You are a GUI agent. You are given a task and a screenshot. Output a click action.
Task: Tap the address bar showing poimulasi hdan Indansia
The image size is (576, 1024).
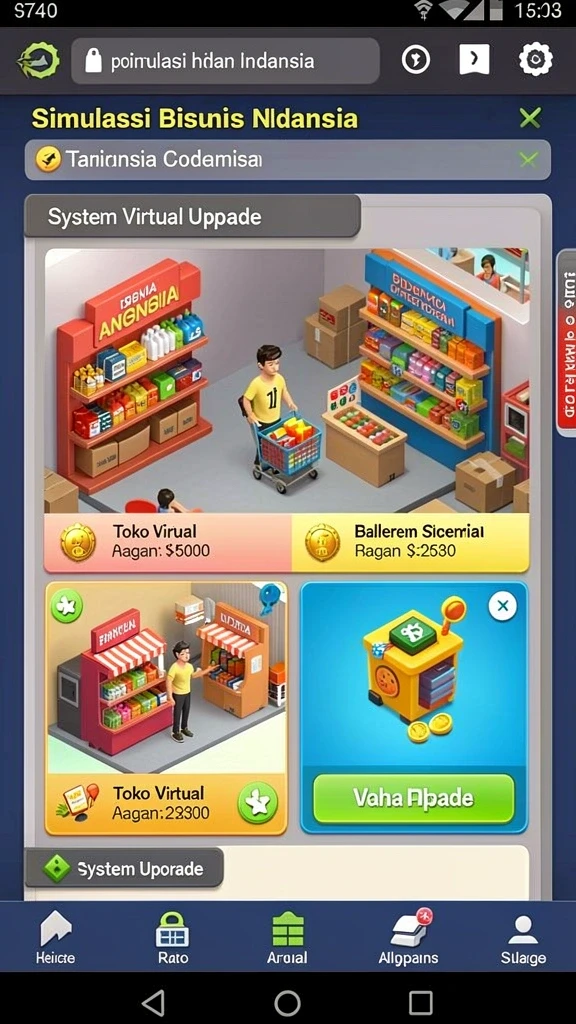click(x=225, y=61)
